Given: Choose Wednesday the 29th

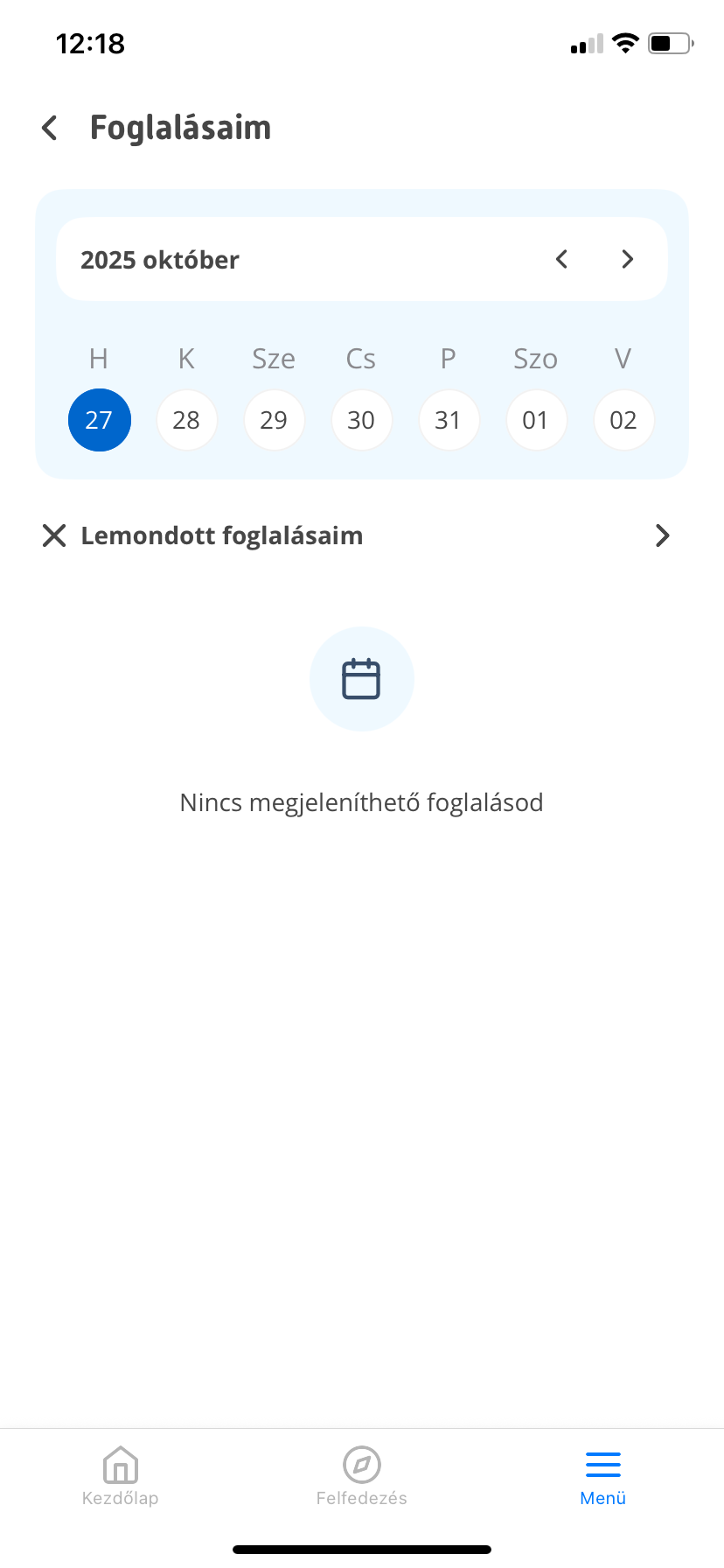Looking at the screenshot, I should tap(274, 420).
